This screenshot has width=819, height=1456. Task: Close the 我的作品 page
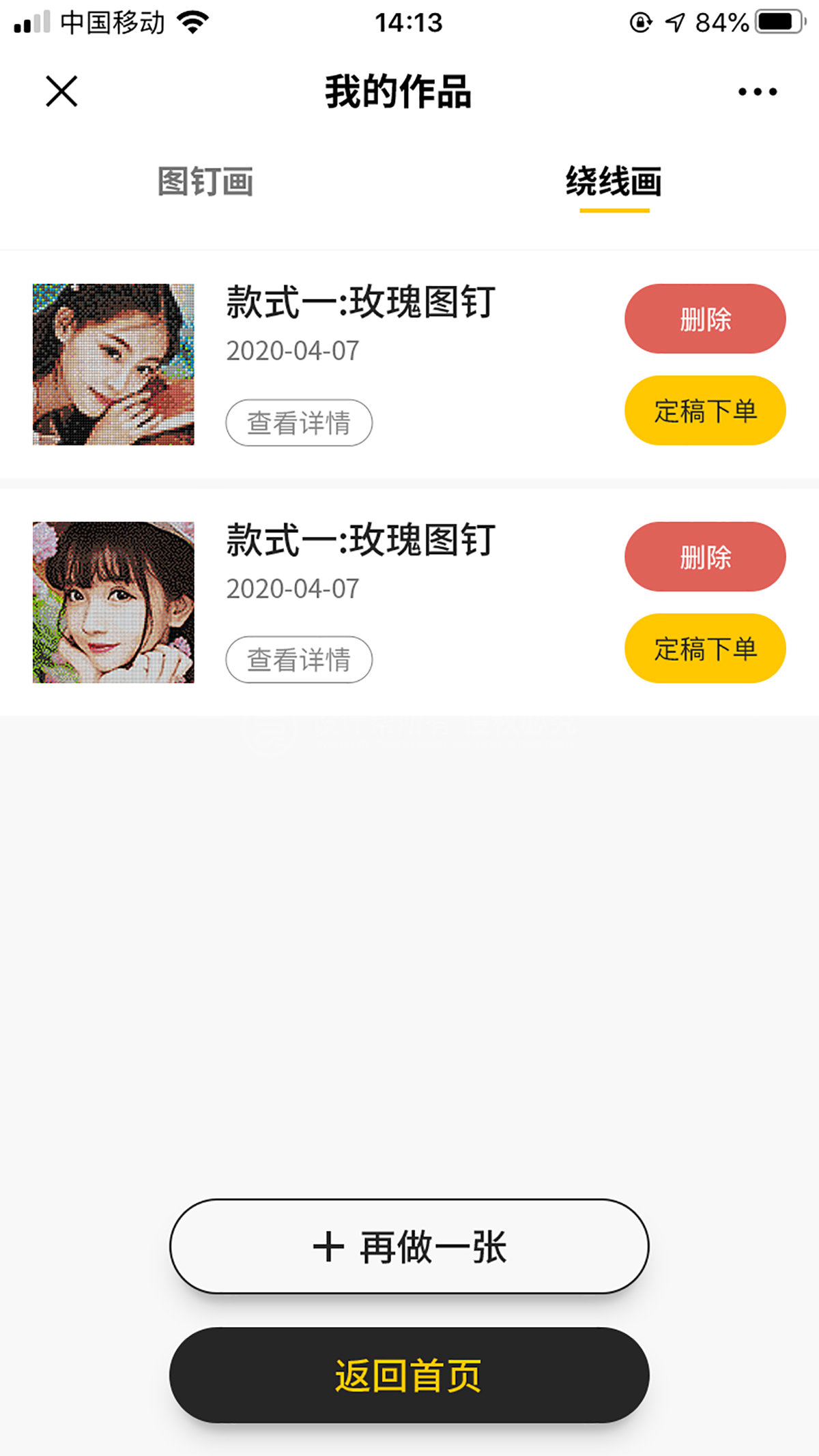[x=61, y=91]
